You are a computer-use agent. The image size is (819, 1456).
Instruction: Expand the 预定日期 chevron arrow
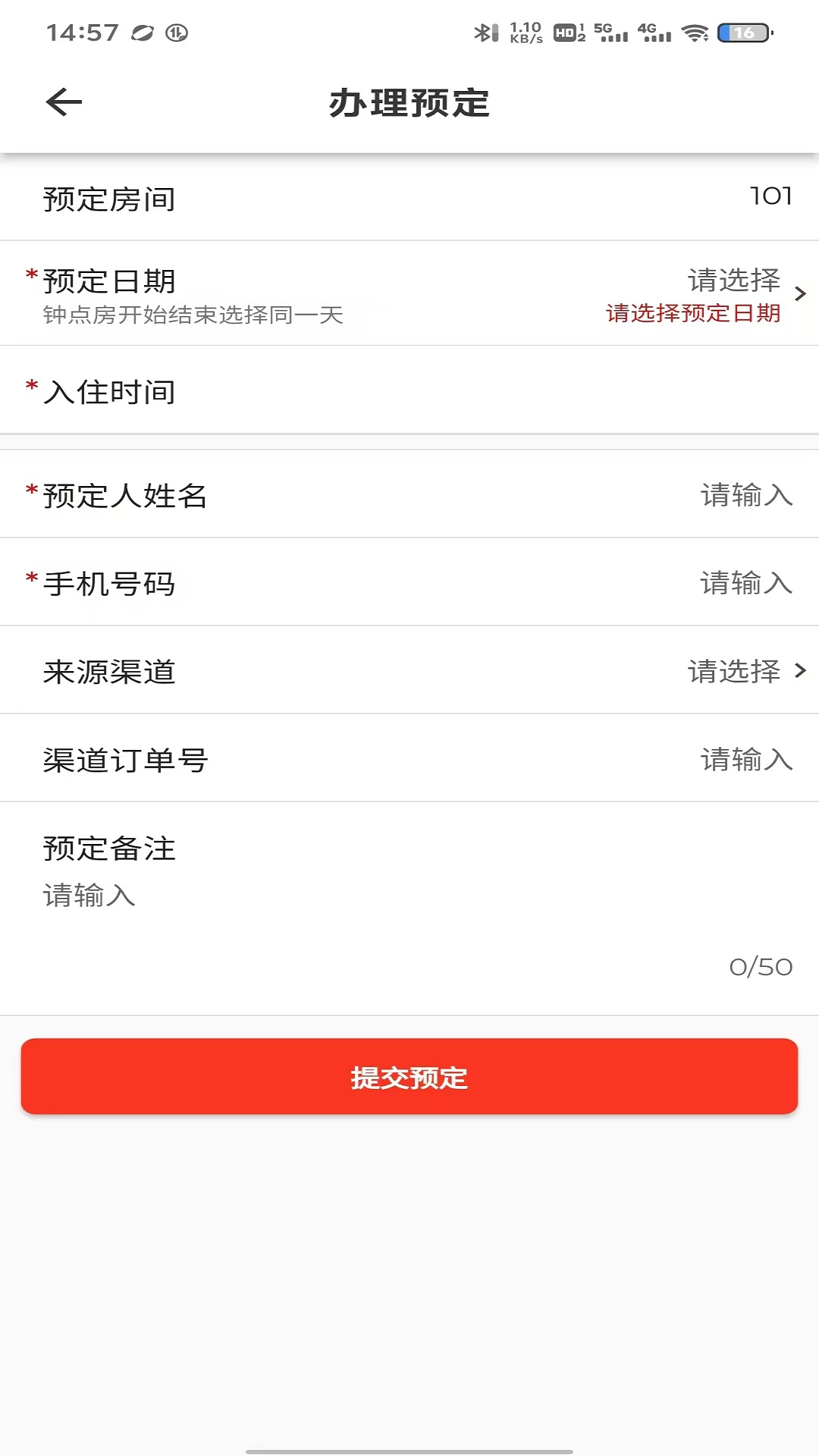pos(800,293)
